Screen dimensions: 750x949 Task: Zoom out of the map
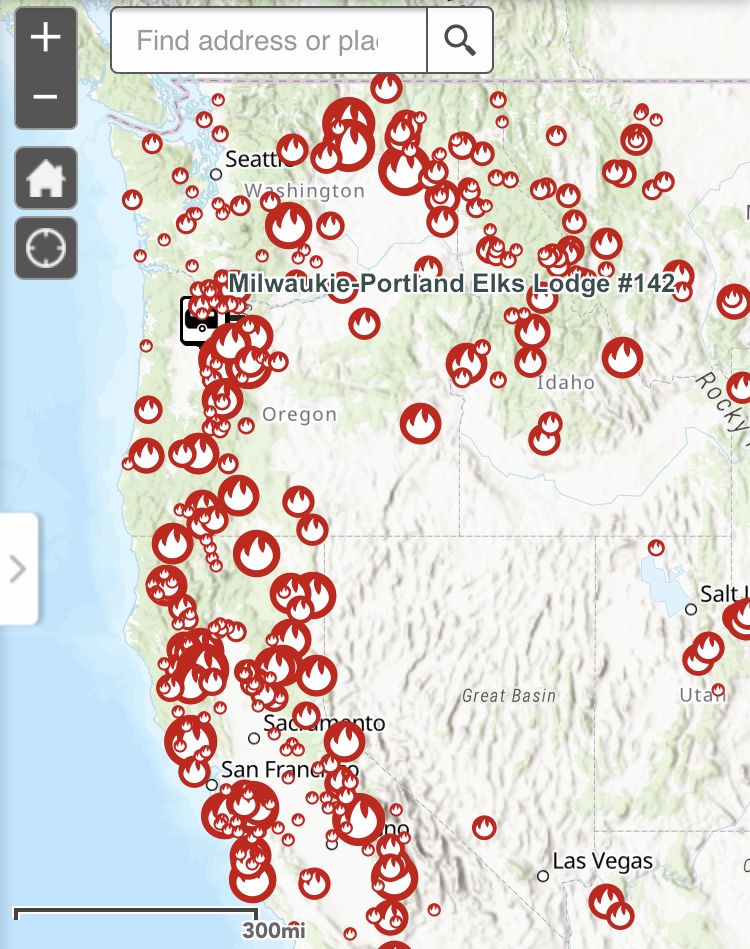[x=46, y=97]
